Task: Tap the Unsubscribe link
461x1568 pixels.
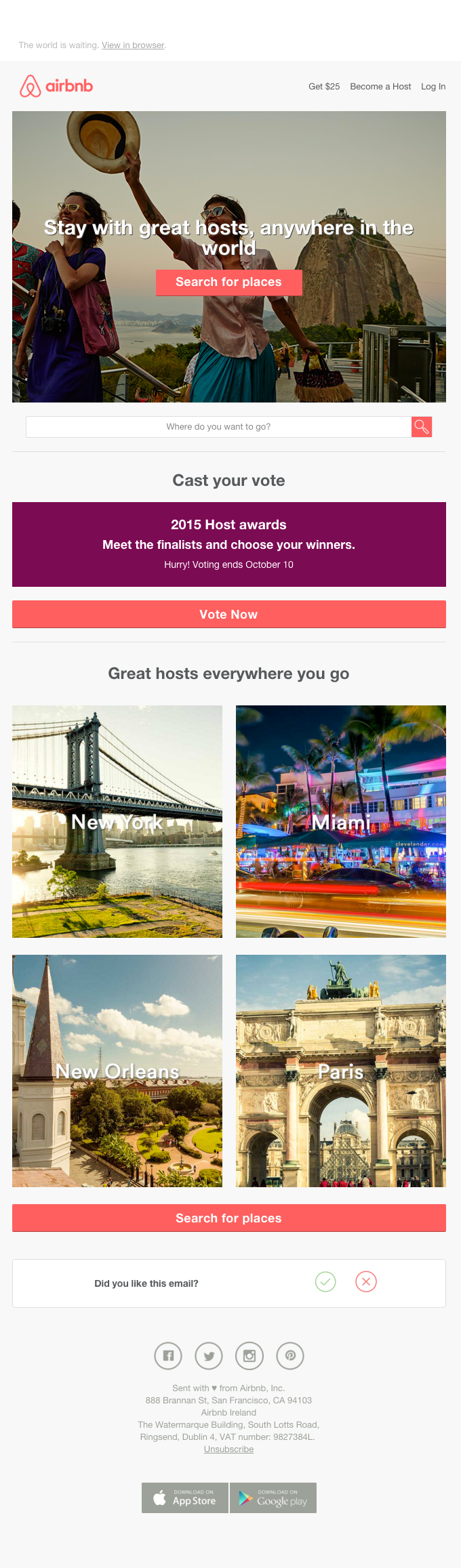Action: (x=228, y=1449)
